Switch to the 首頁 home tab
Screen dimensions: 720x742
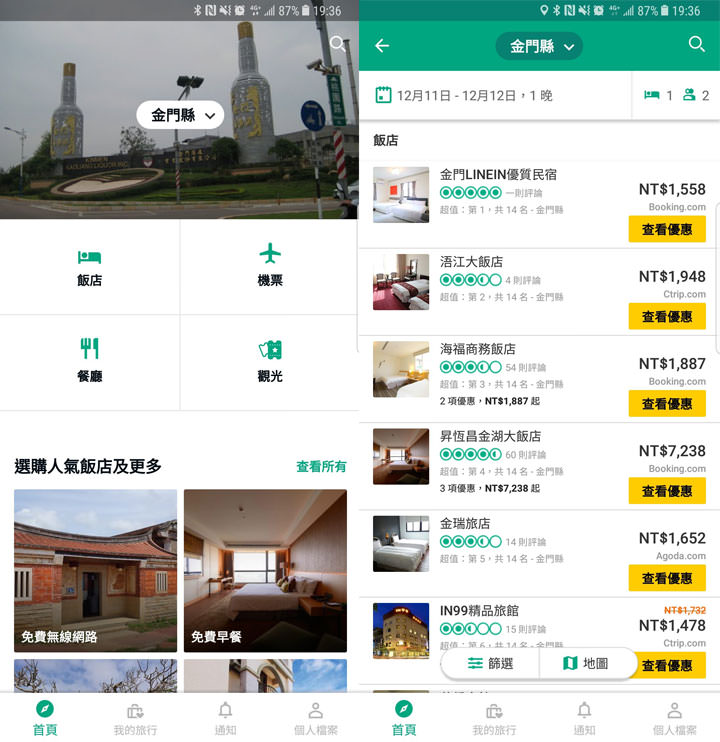click(404, 718)
